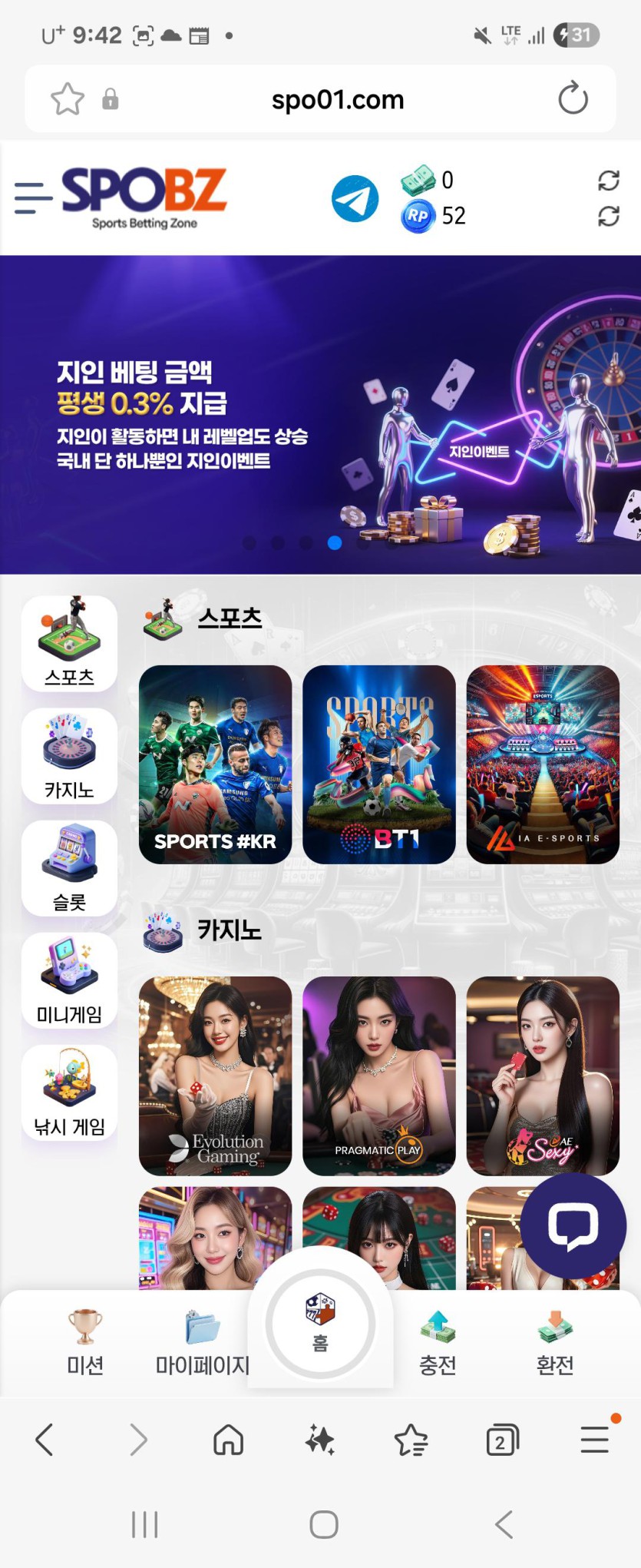Select the 카지노 category in the side menu

coord(69,756)
